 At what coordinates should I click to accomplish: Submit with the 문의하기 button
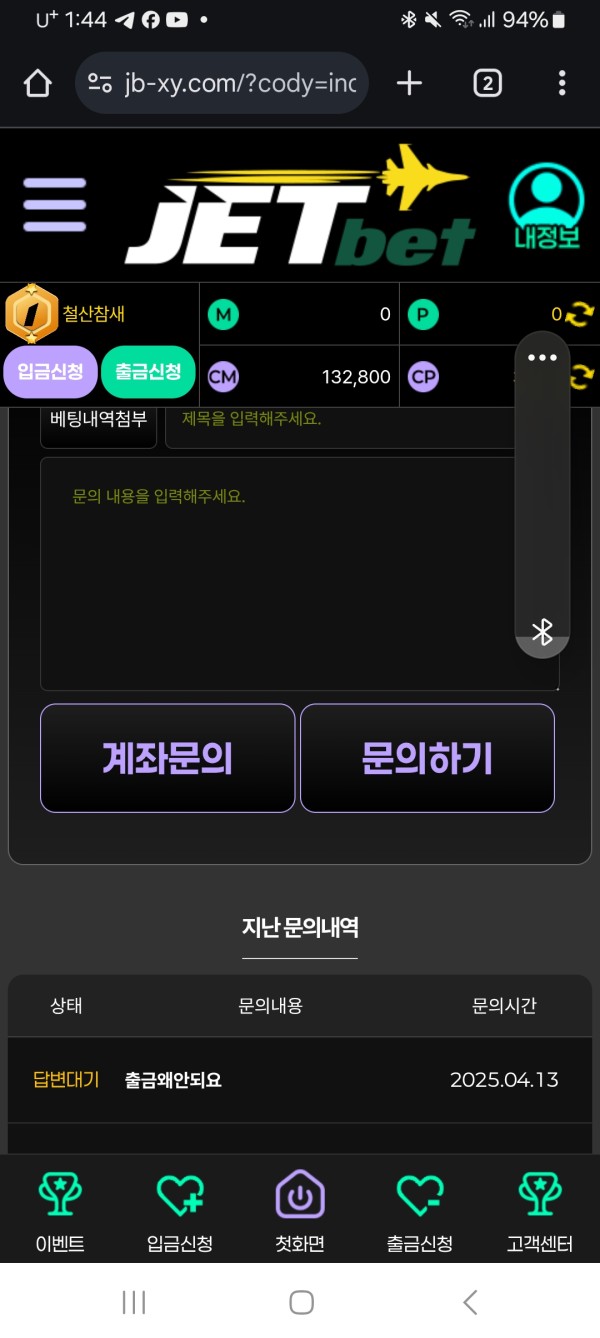427,758
